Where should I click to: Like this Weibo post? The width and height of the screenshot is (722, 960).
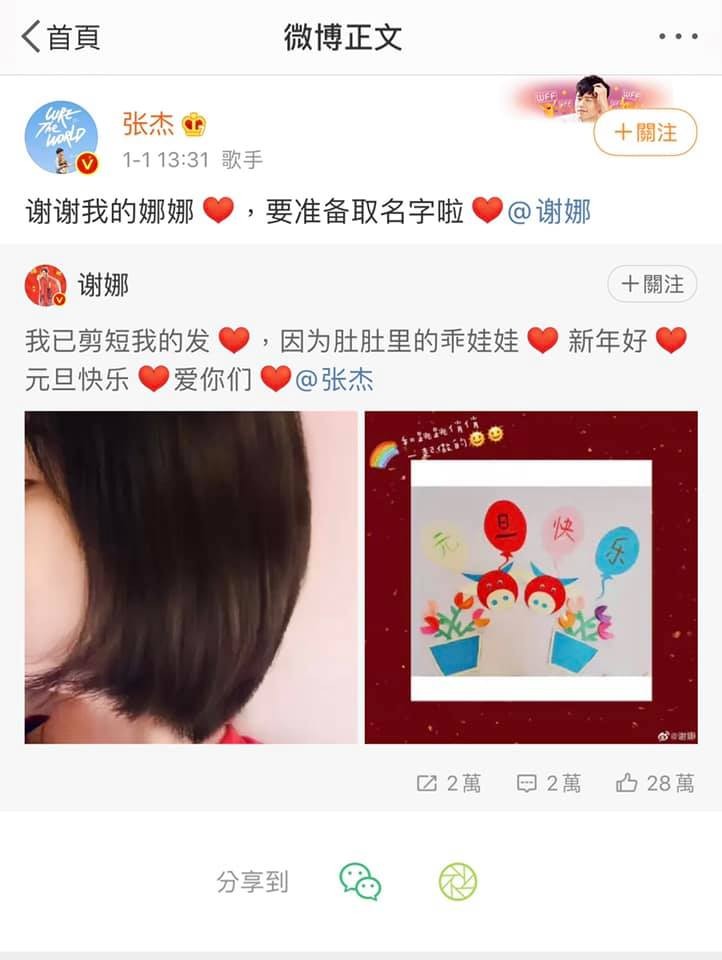click(x=655, y=783)
